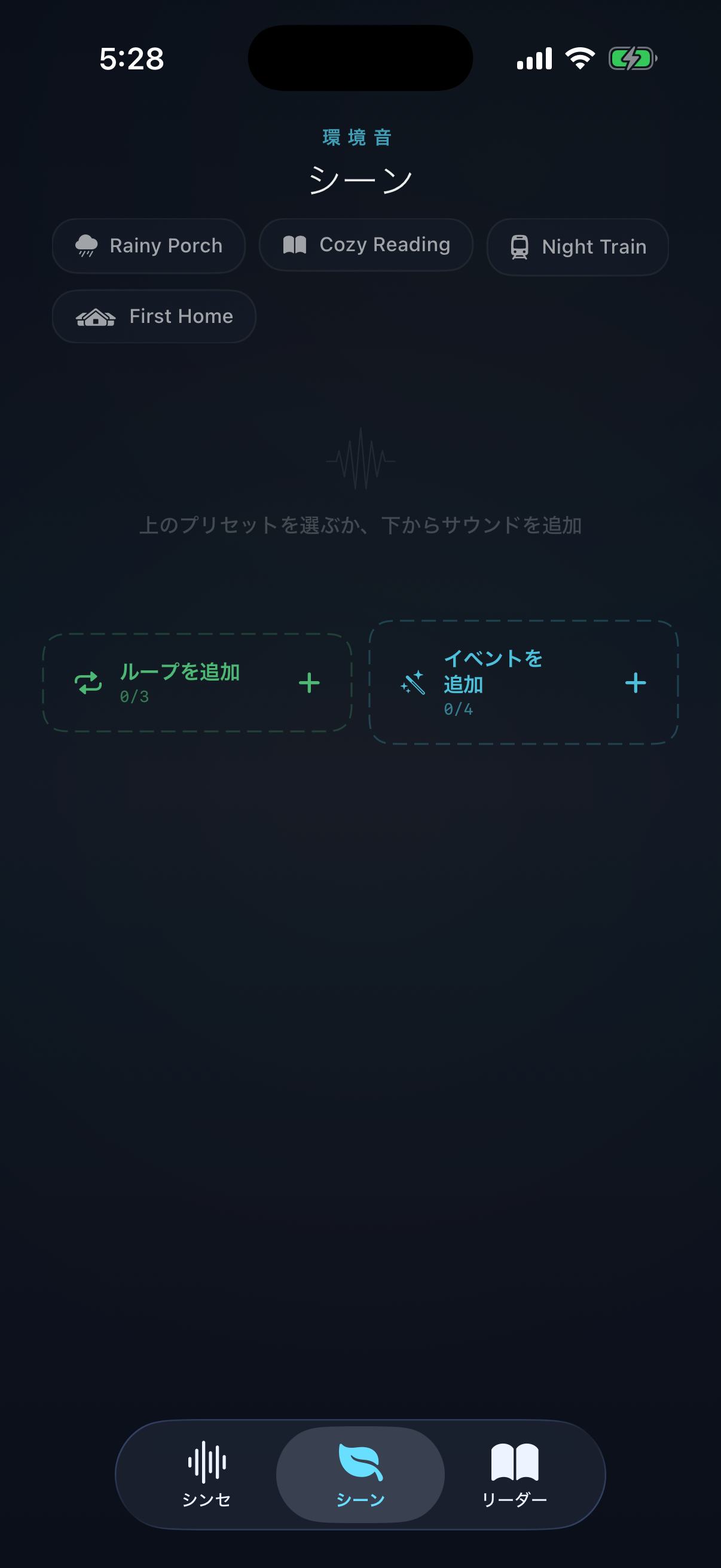Select the rain cloud icon on Rainy Porch
The width and height of the screenshot is (721, 1568).
click(85, 246)
